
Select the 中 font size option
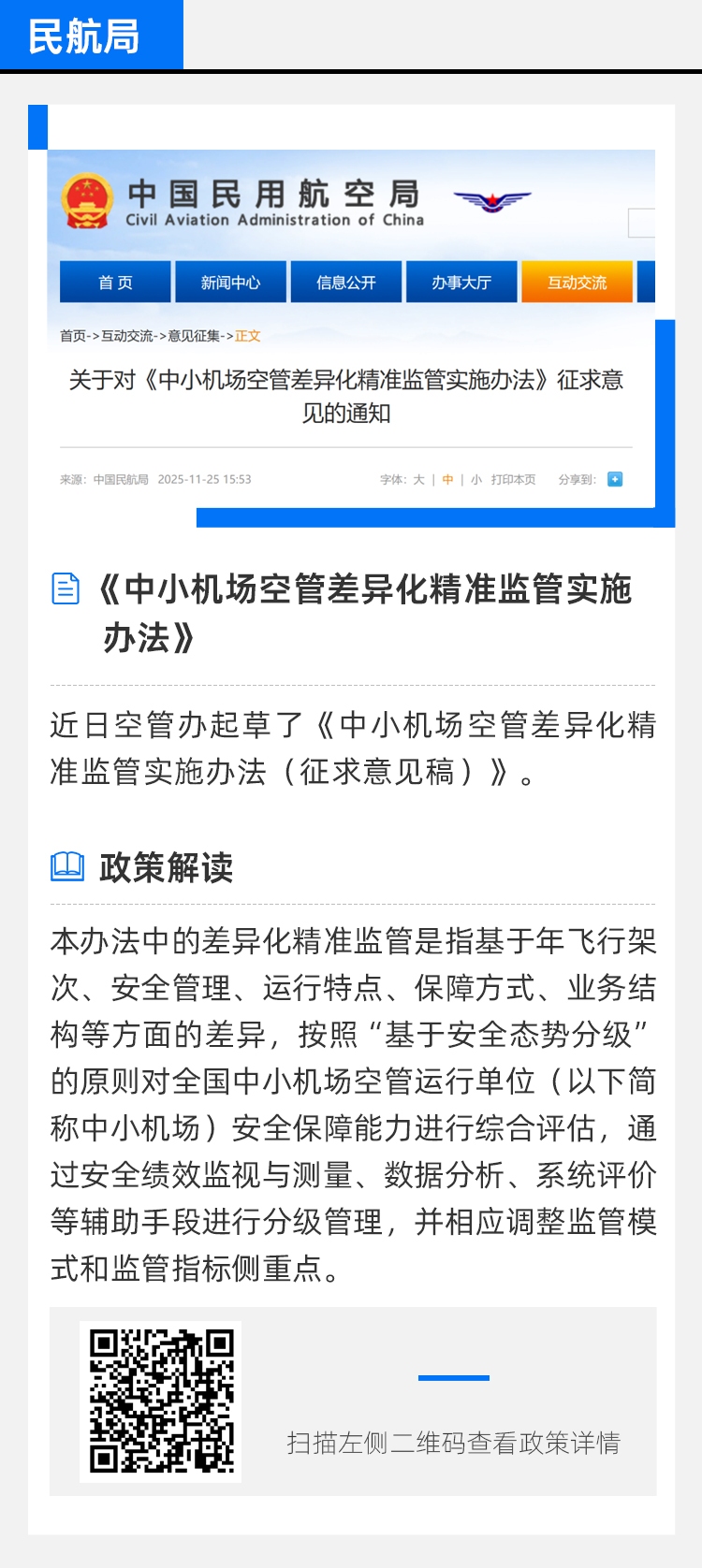tap(447, 479)
